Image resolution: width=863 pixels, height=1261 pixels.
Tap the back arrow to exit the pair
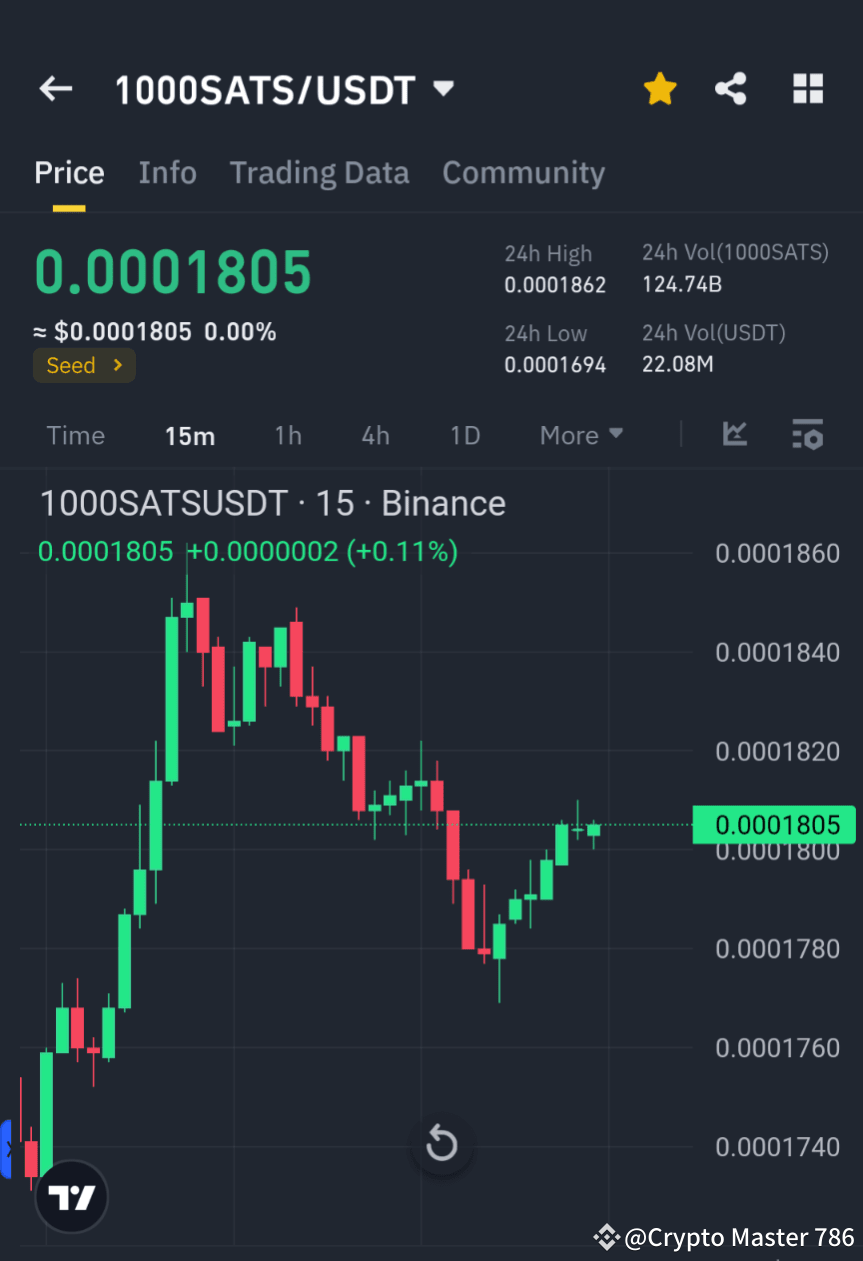pos(55,89)
